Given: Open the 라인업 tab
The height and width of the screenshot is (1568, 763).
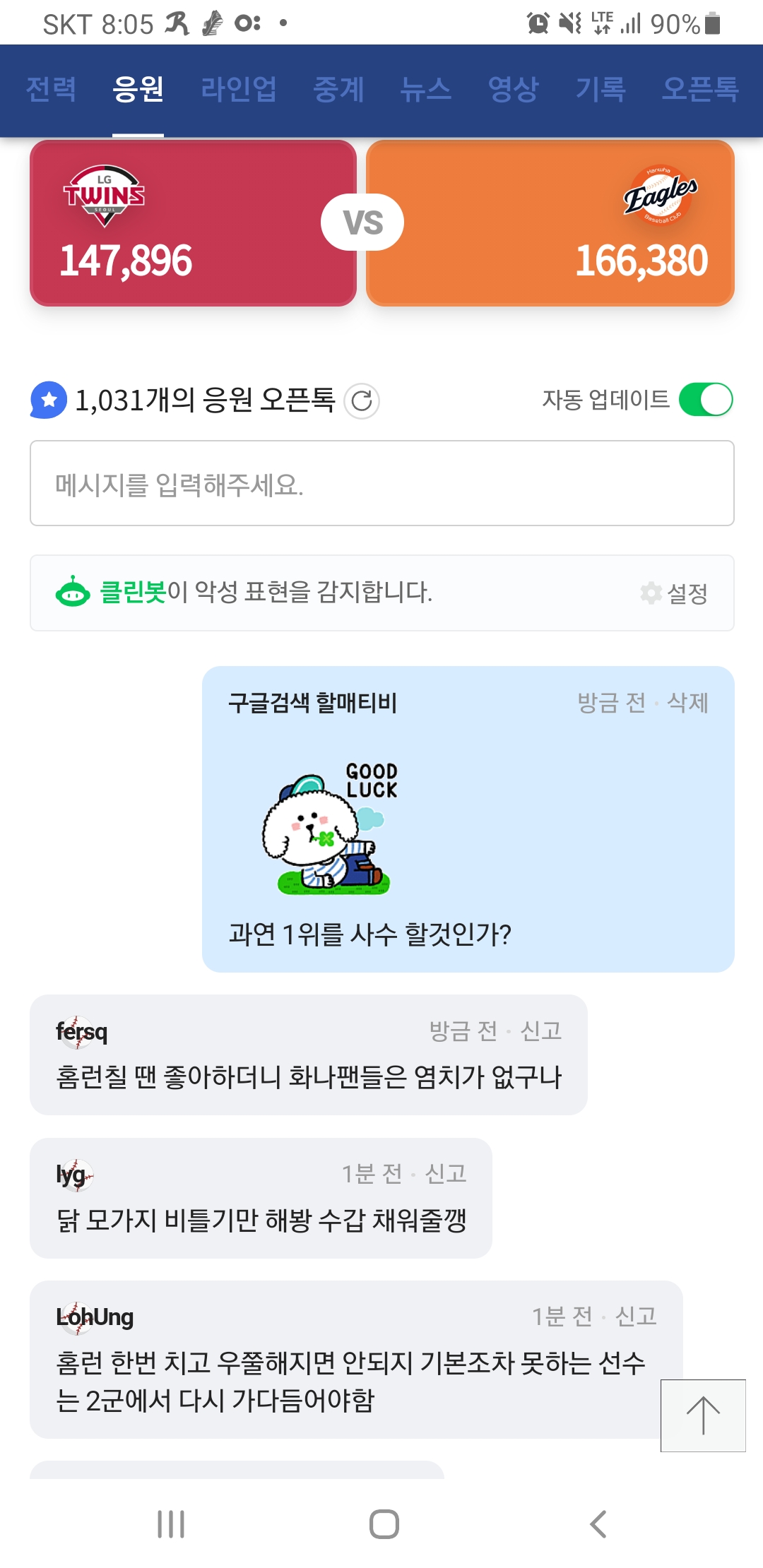Looking at the screenshot, I should (x=238, y=90).
